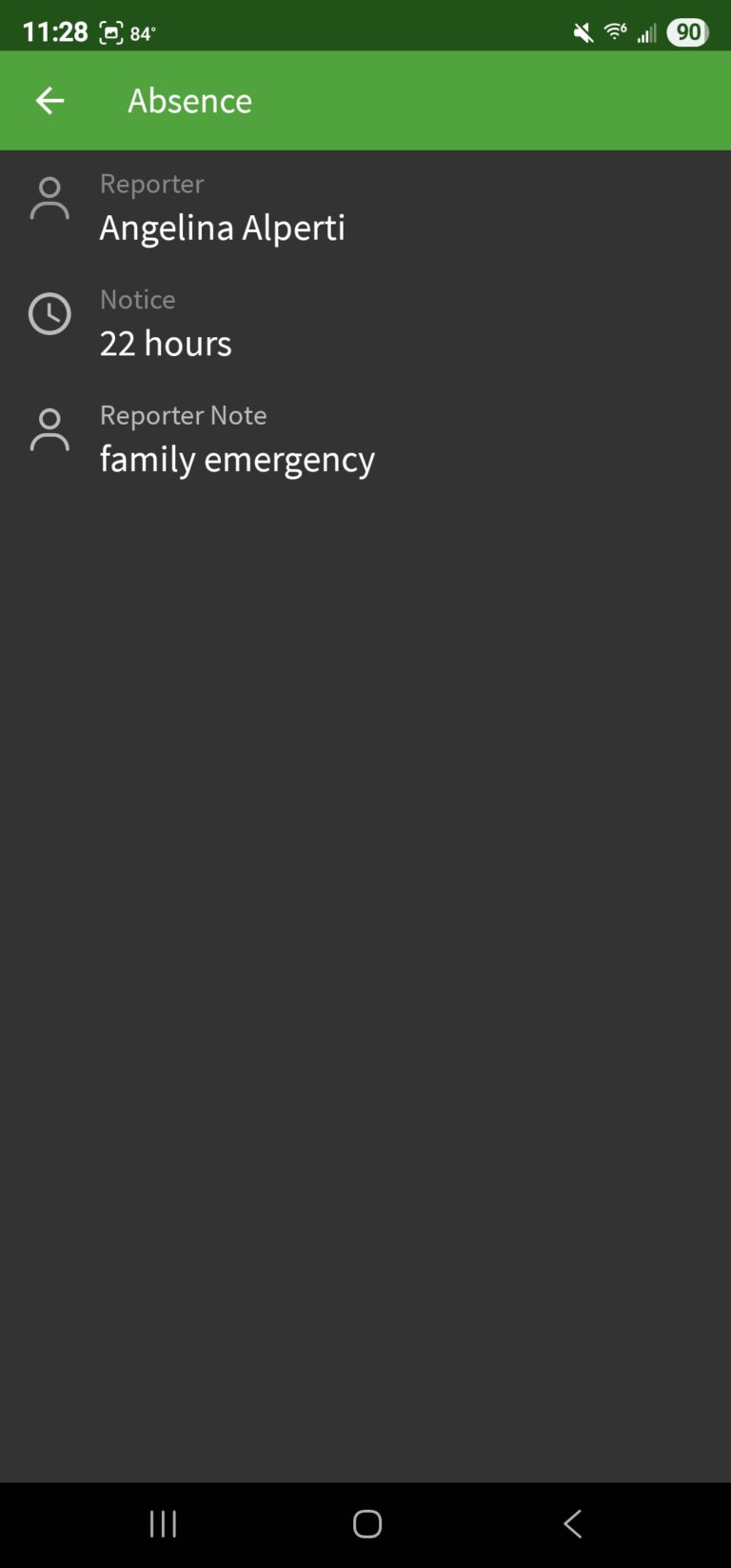Click the person icon beside Reporter Note

click(50, 429)
